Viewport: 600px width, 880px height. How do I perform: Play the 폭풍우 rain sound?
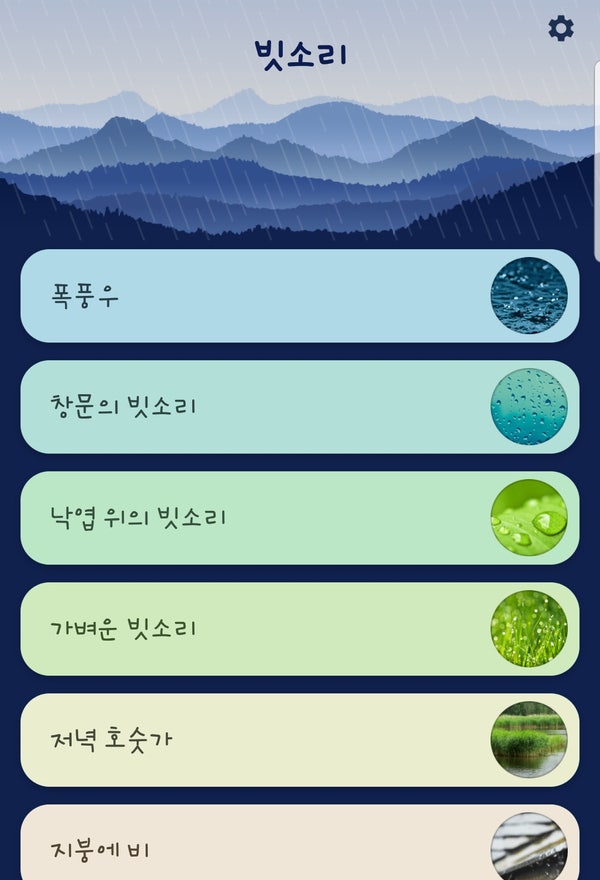pos(299,296)
